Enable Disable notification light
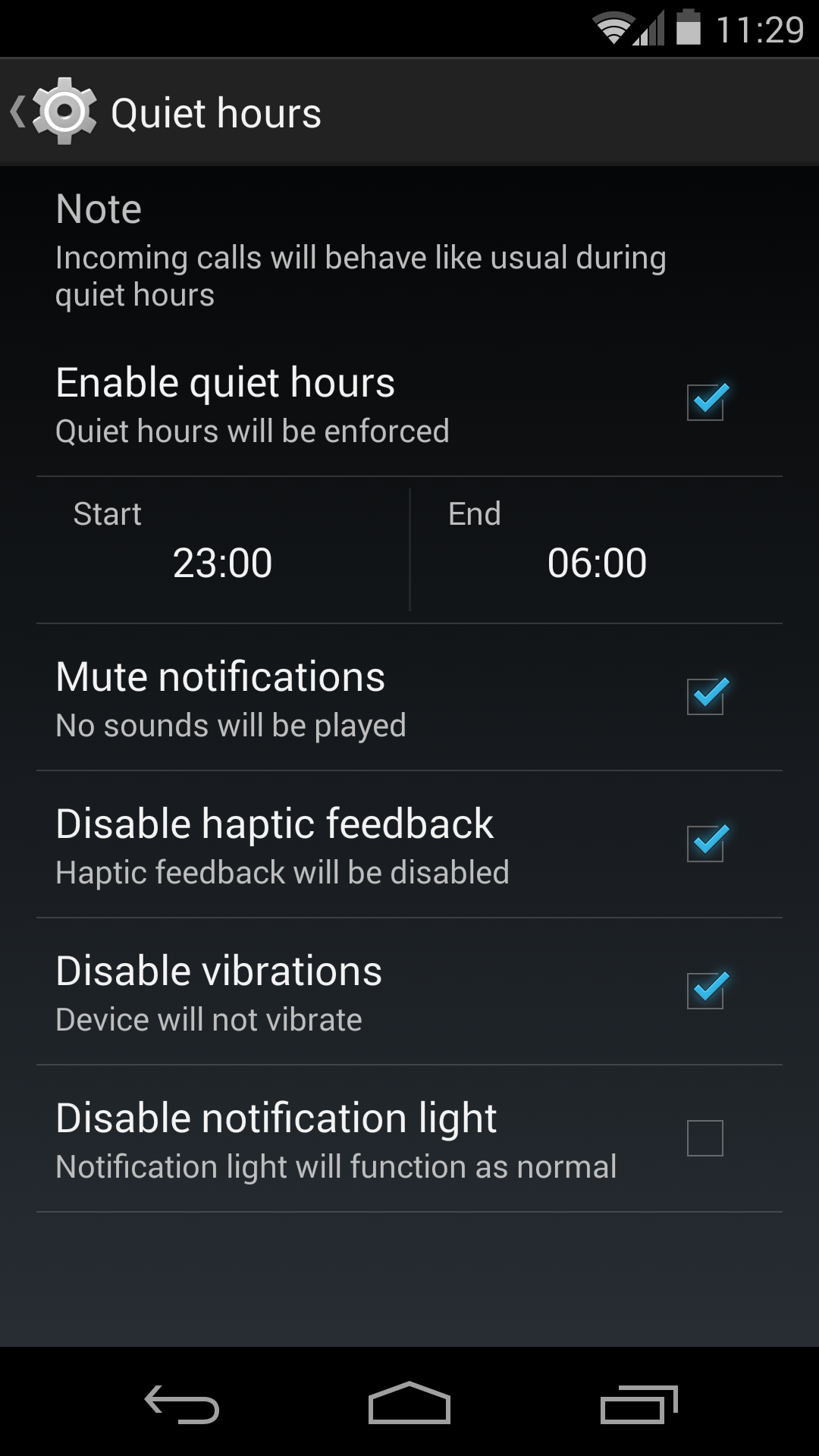 (705, 1137)
